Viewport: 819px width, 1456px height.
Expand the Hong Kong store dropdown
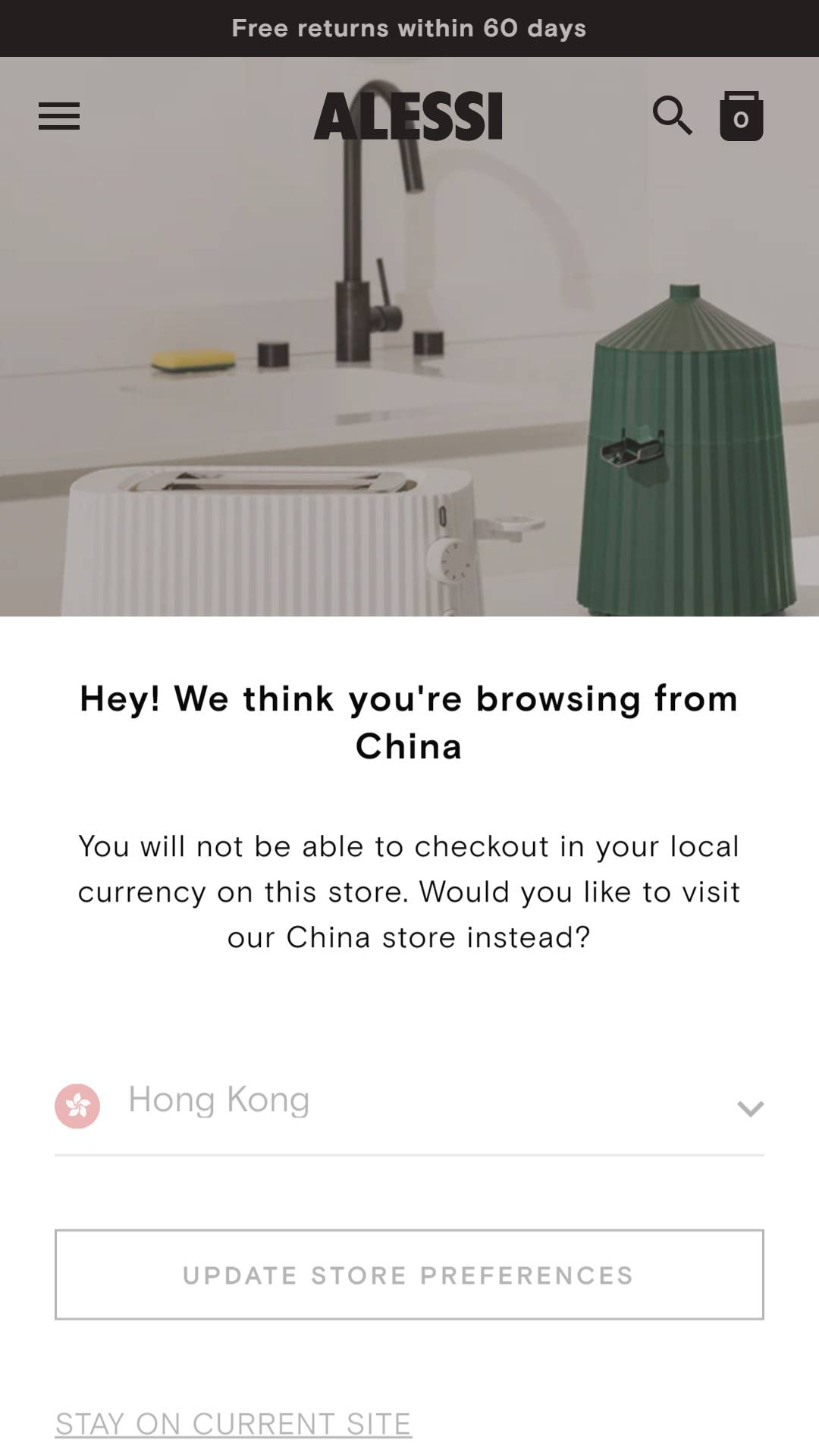(x=409, y=1106)
